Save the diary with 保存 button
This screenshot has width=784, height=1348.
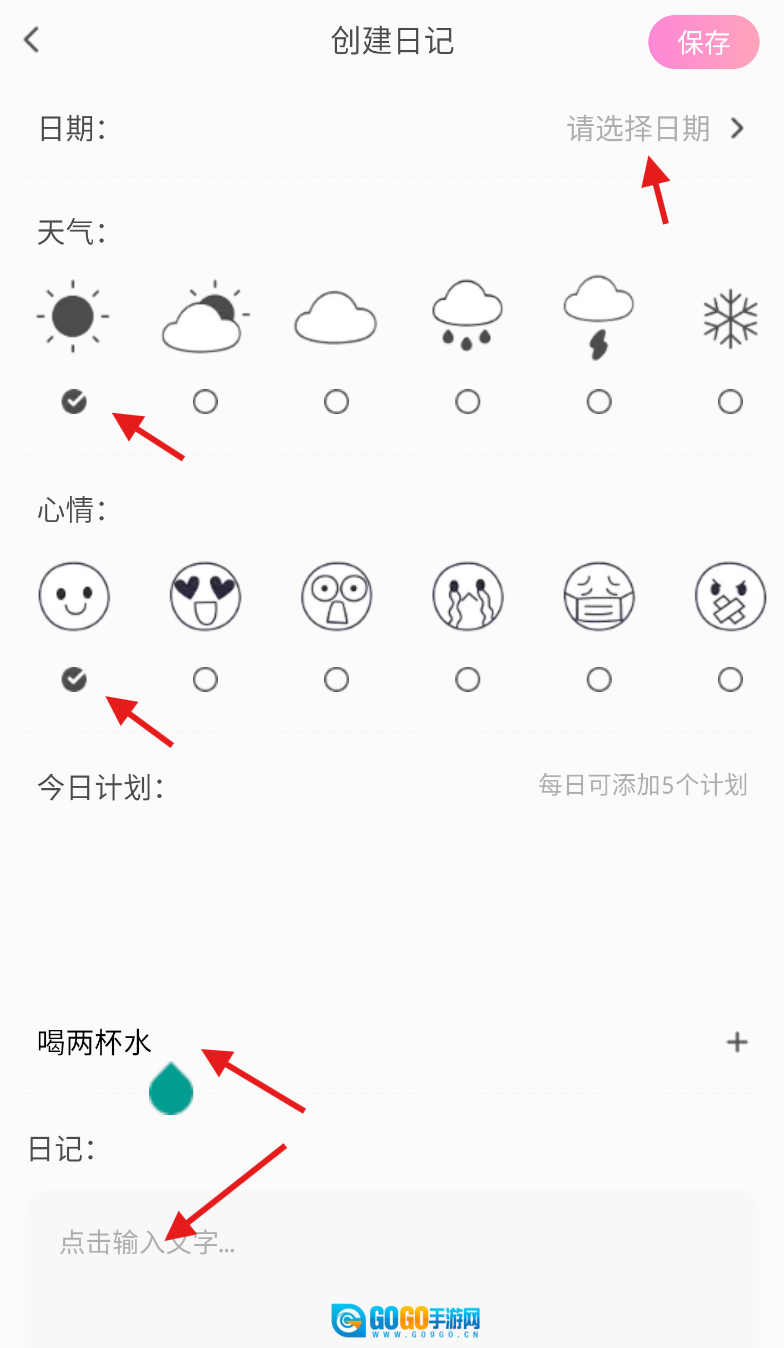tap(703, 43)
